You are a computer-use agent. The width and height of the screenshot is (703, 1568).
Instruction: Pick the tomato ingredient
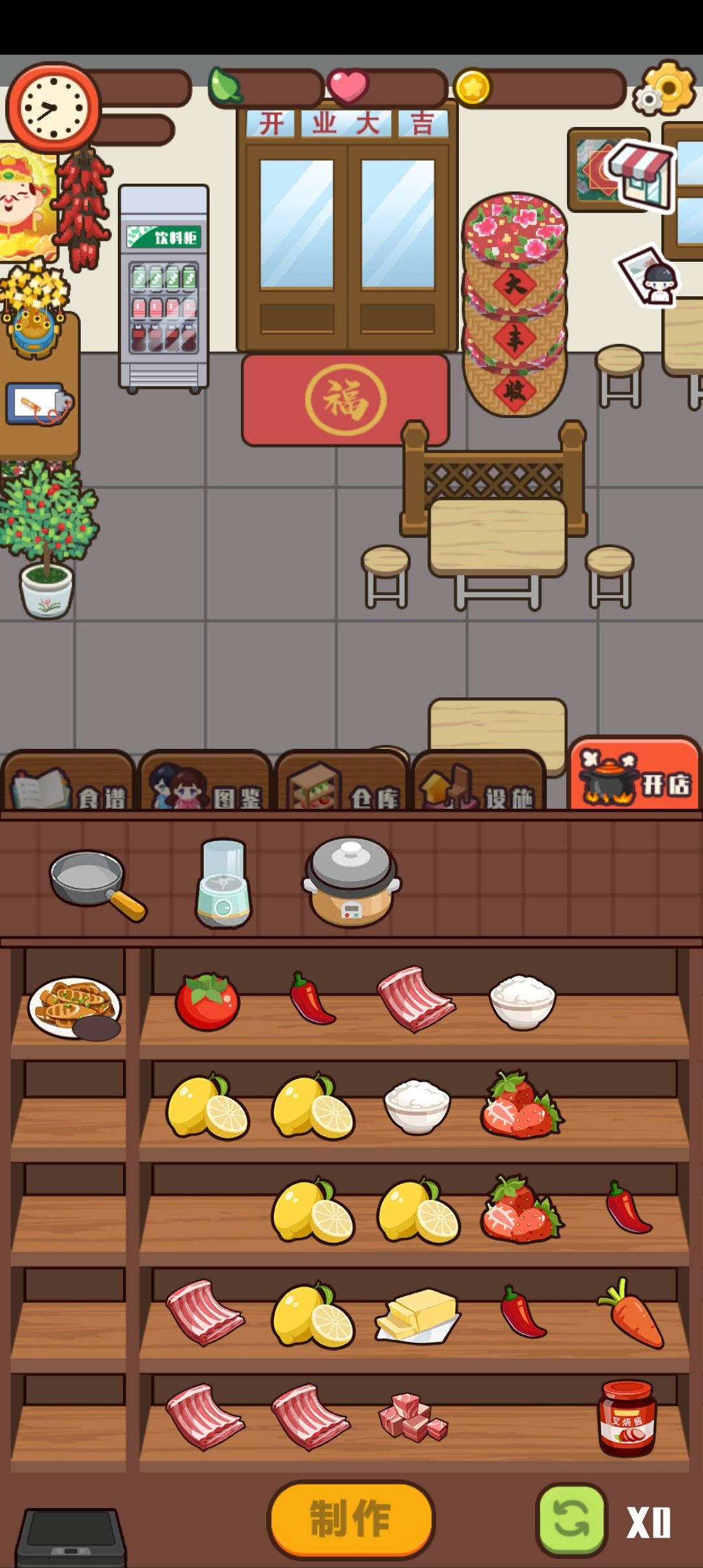[x=207, y=1001]
